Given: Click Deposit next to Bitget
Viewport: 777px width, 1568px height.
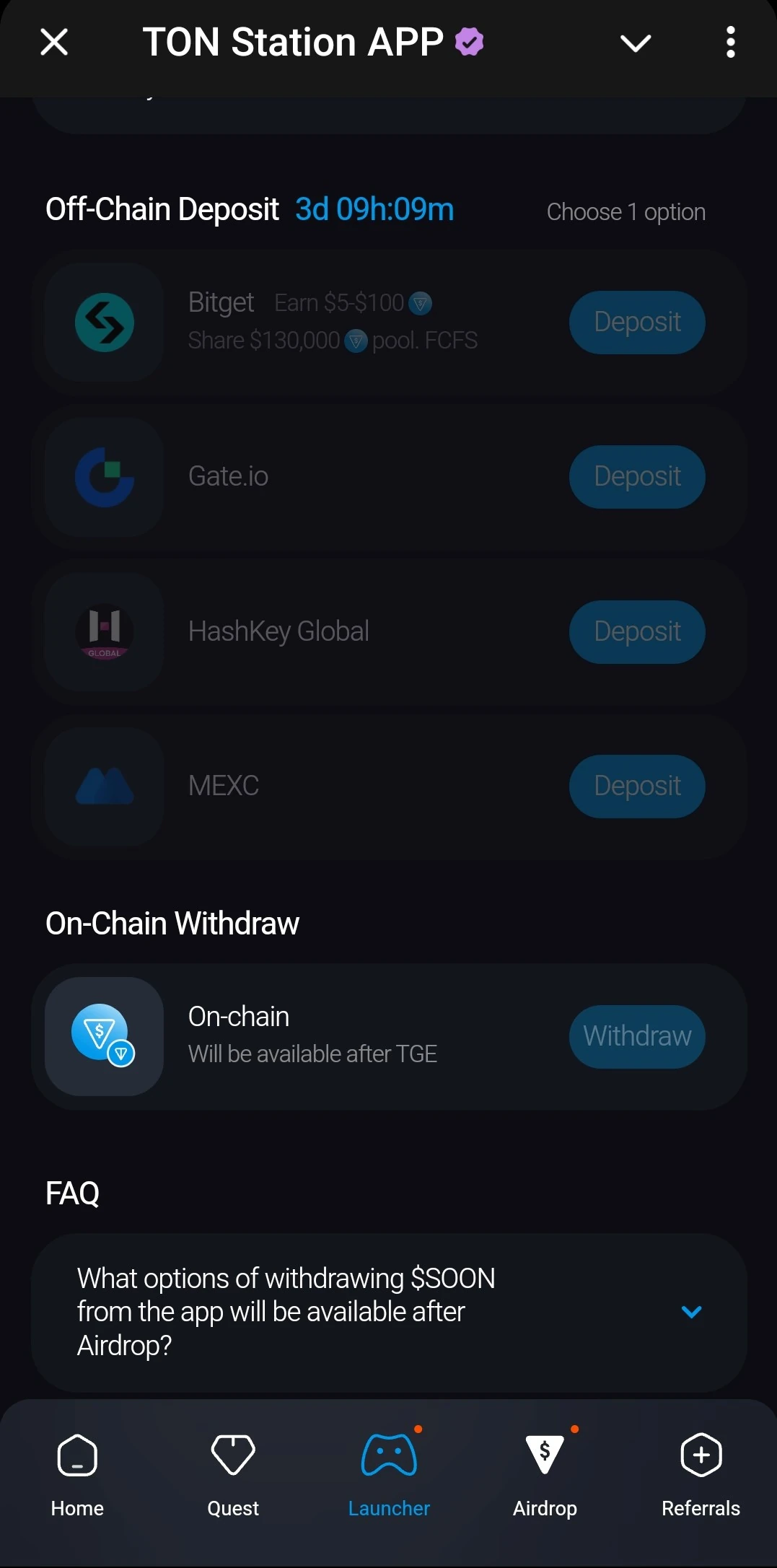Looking at the screenshot, I should 636,323.
